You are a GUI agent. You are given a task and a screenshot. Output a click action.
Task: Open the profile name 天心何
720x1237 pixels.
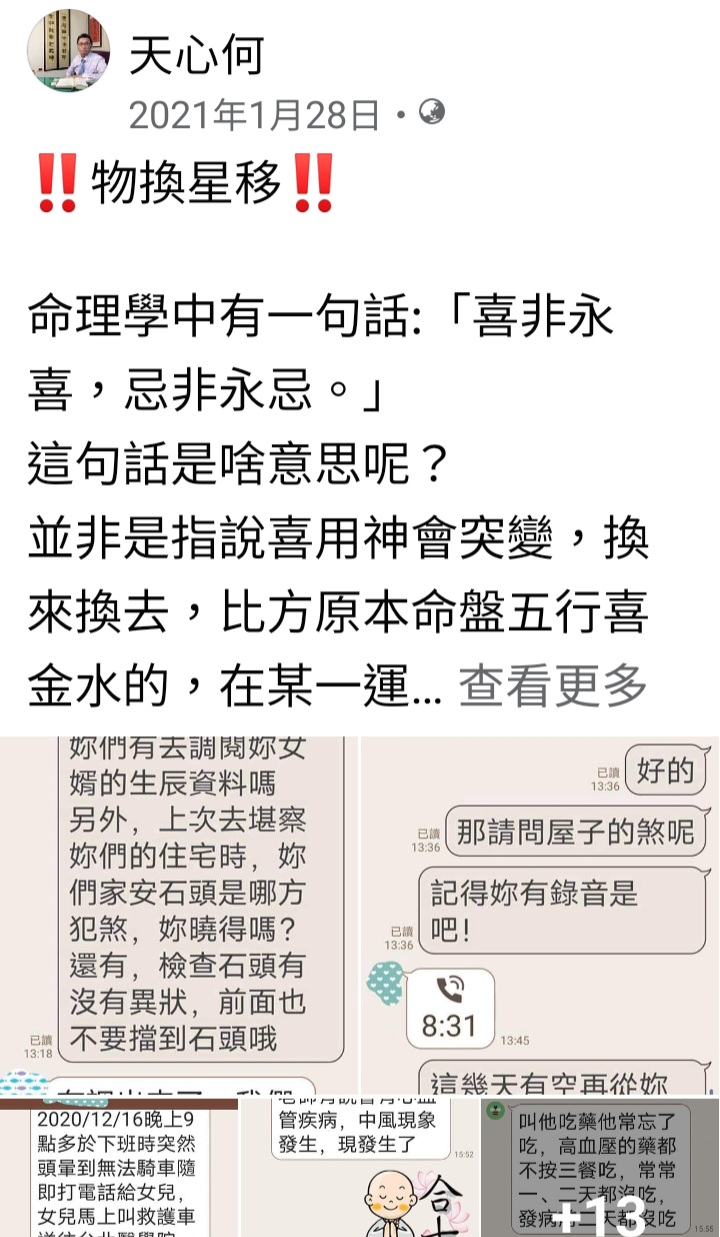pyautogui.click(x=196, y=51)
